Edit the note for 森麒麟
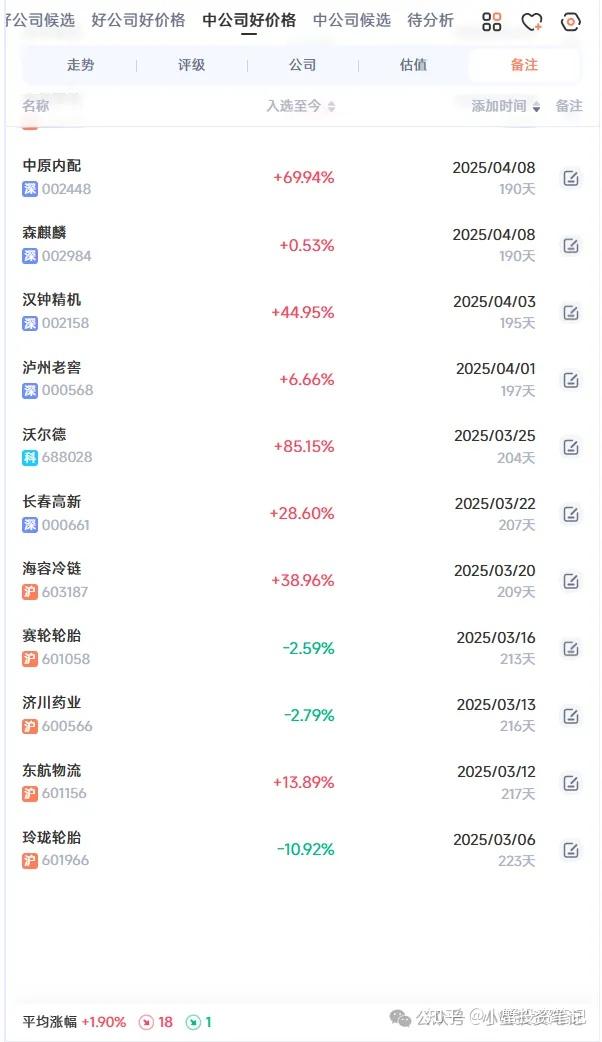The image size is (602, 1042). pyautogui.click(x=571, y=245)
